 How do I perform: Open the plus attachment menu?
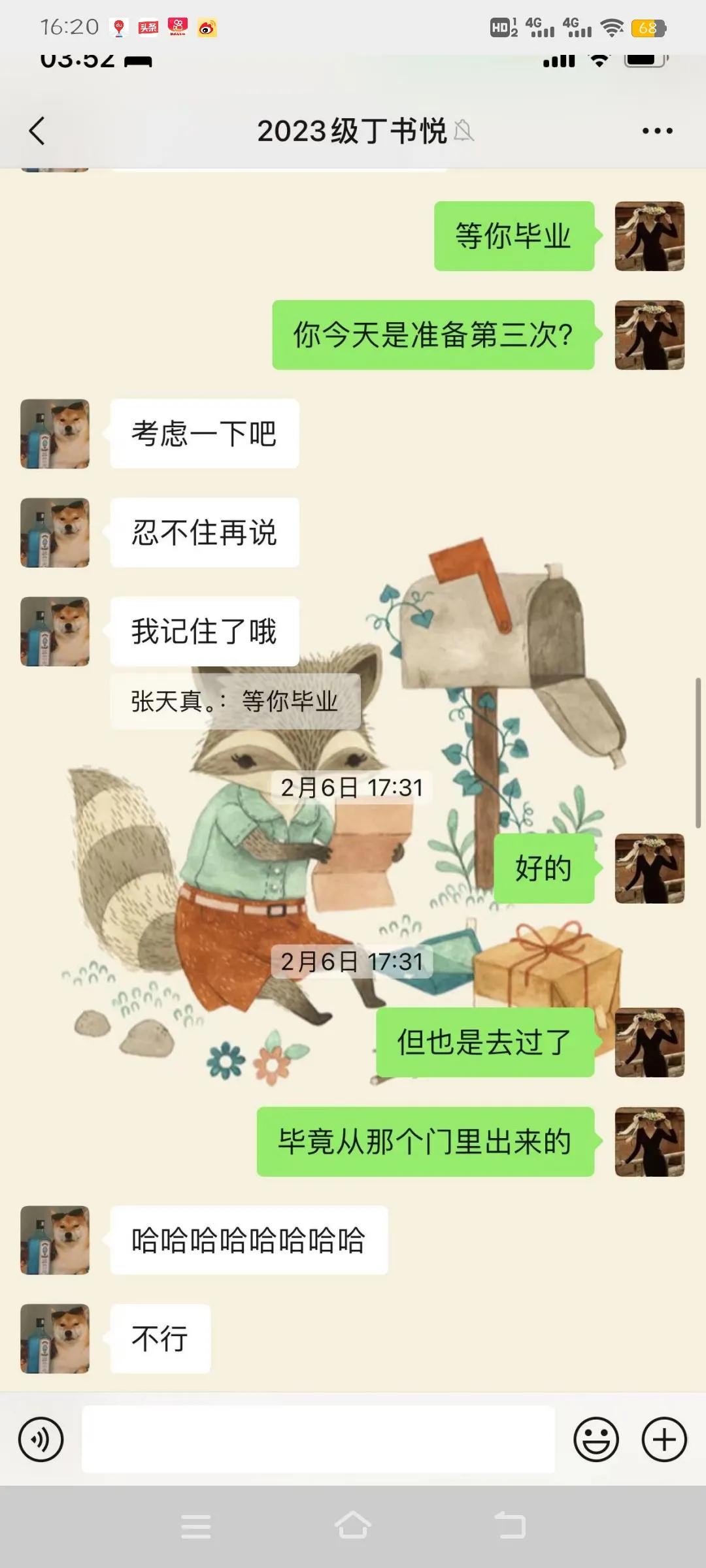(x=664, y=1439)
